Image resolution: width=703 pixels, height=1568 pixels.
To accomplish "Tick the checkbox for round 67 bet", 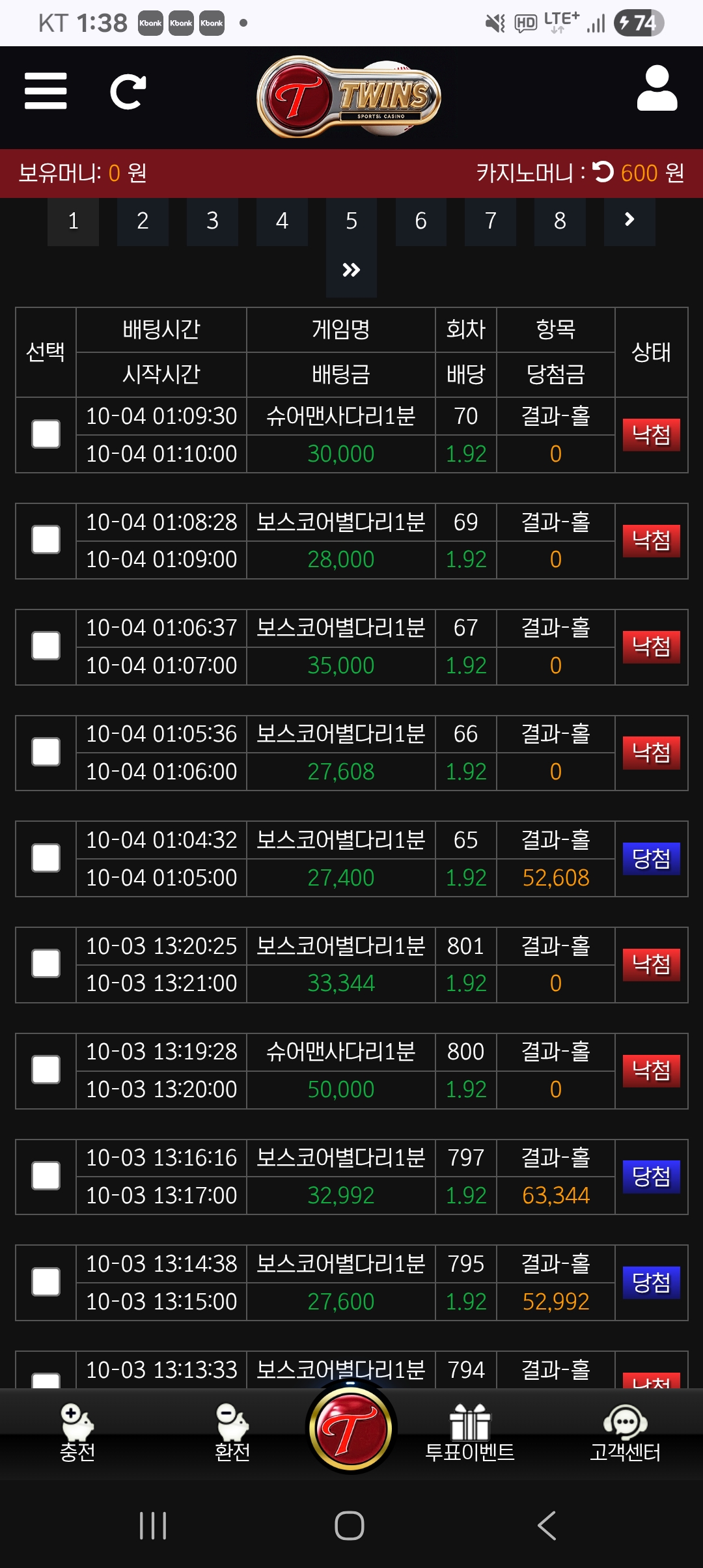I will [46, 647].
